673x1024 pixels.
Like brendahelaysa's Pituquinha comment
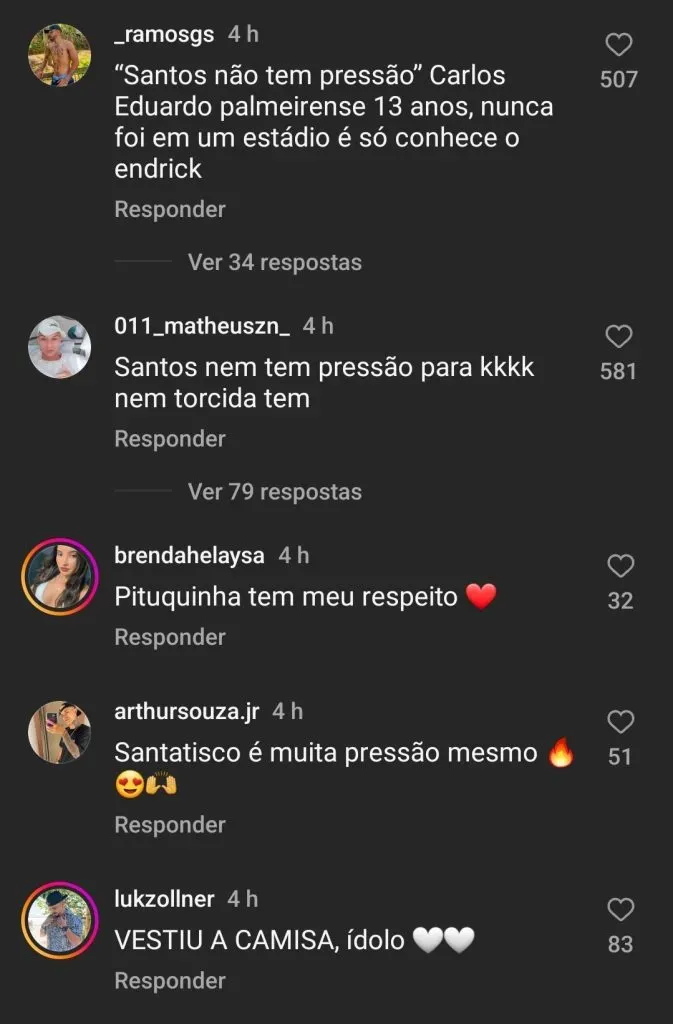pos(620,567)
